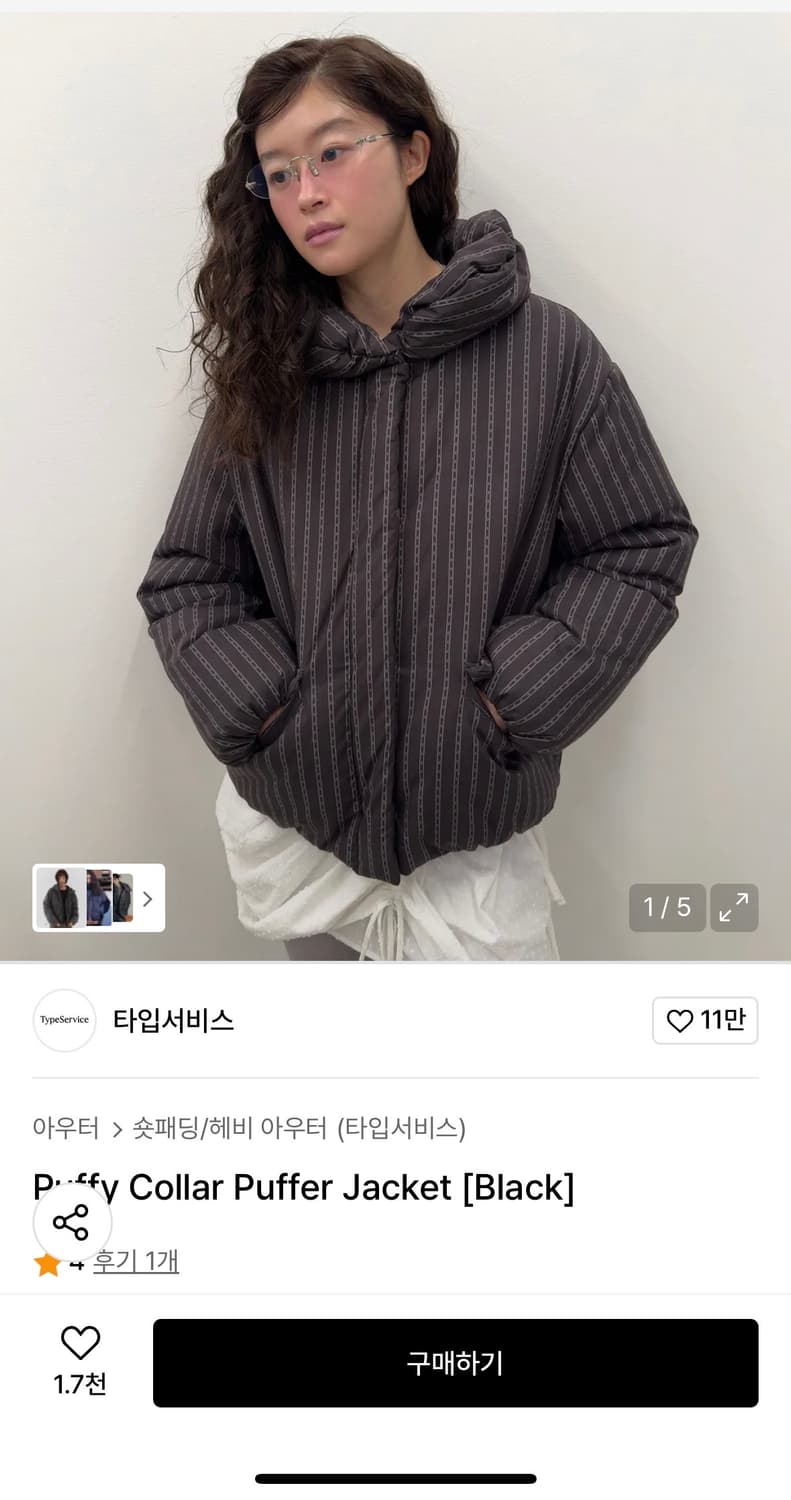
Task: Tap the "1/5" image counter badge
Action: (x=667, y=907)
